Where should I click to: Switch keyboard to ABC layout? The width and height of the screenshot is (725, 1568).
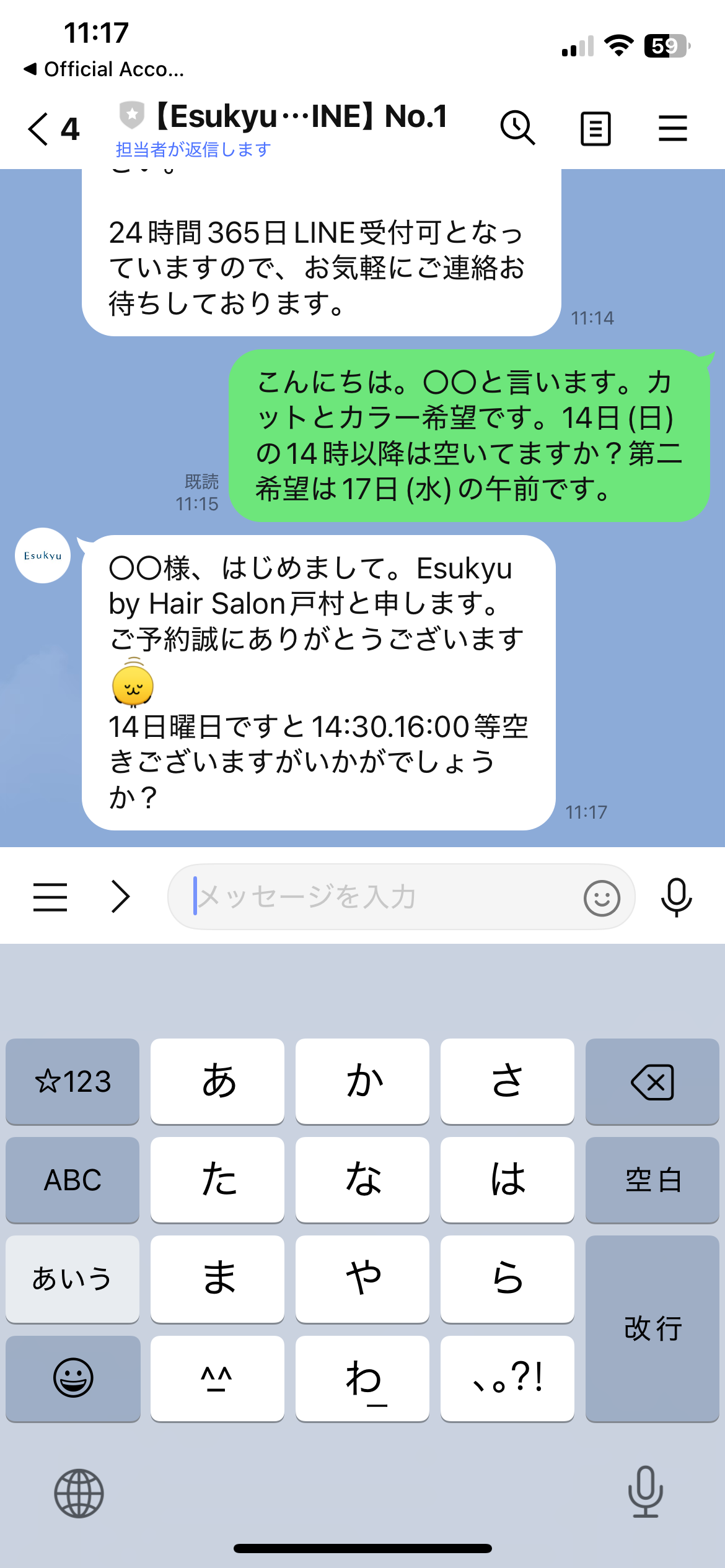pyautogui.click(x=72, y=1180)
